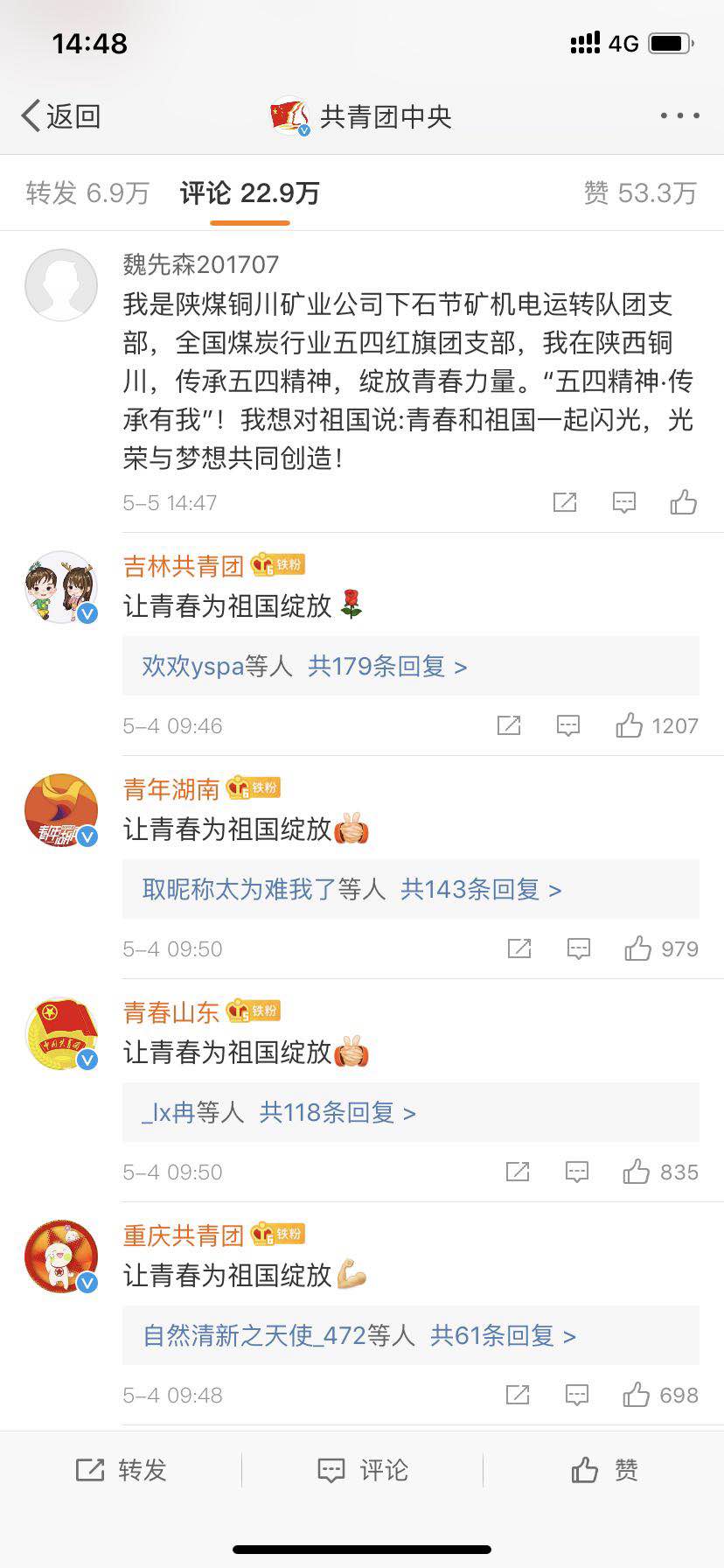Reply to 魏先森201707's comment
Viewport: 724px width, 1568px height.
point(623,502)
